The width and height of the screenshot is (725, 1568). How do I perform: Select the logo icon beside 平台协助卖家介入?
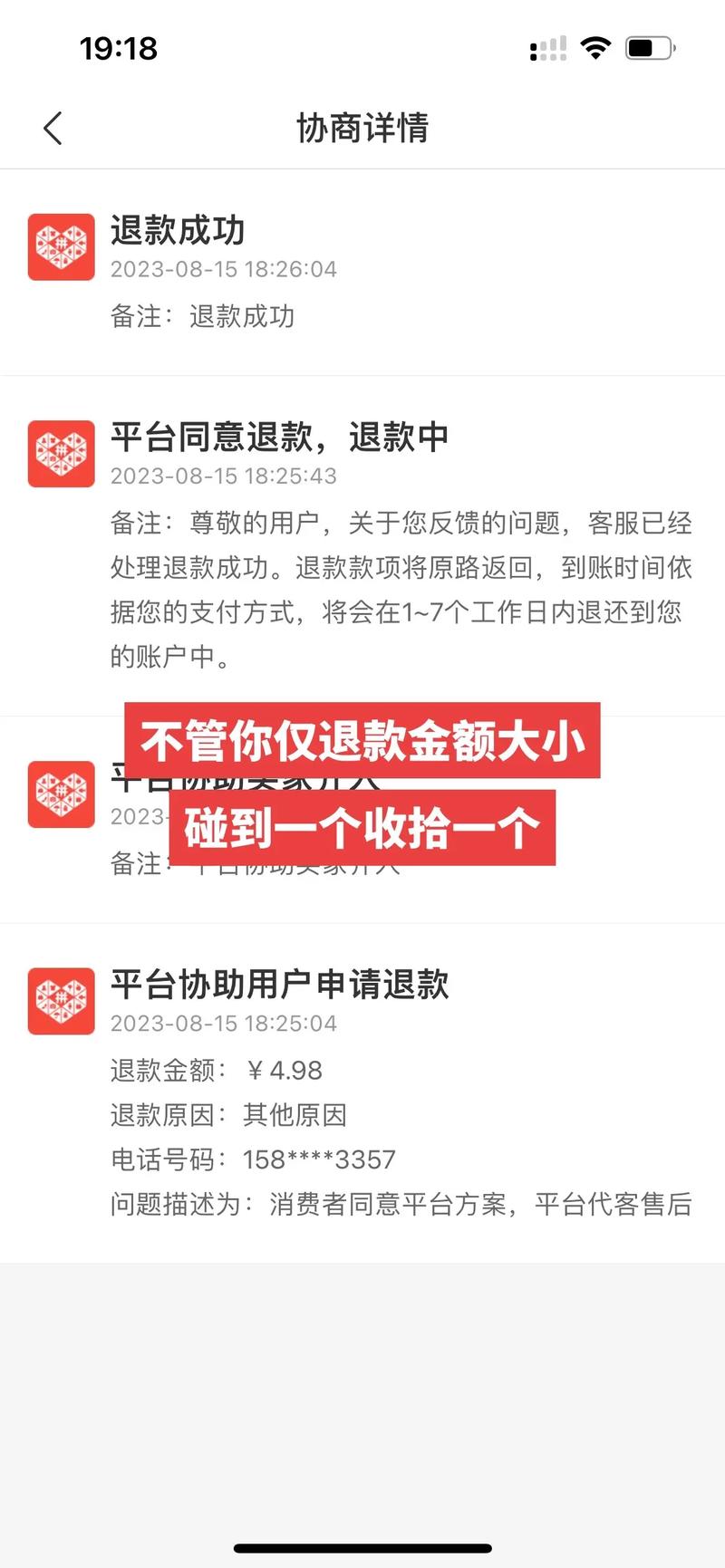pos(61,794)
